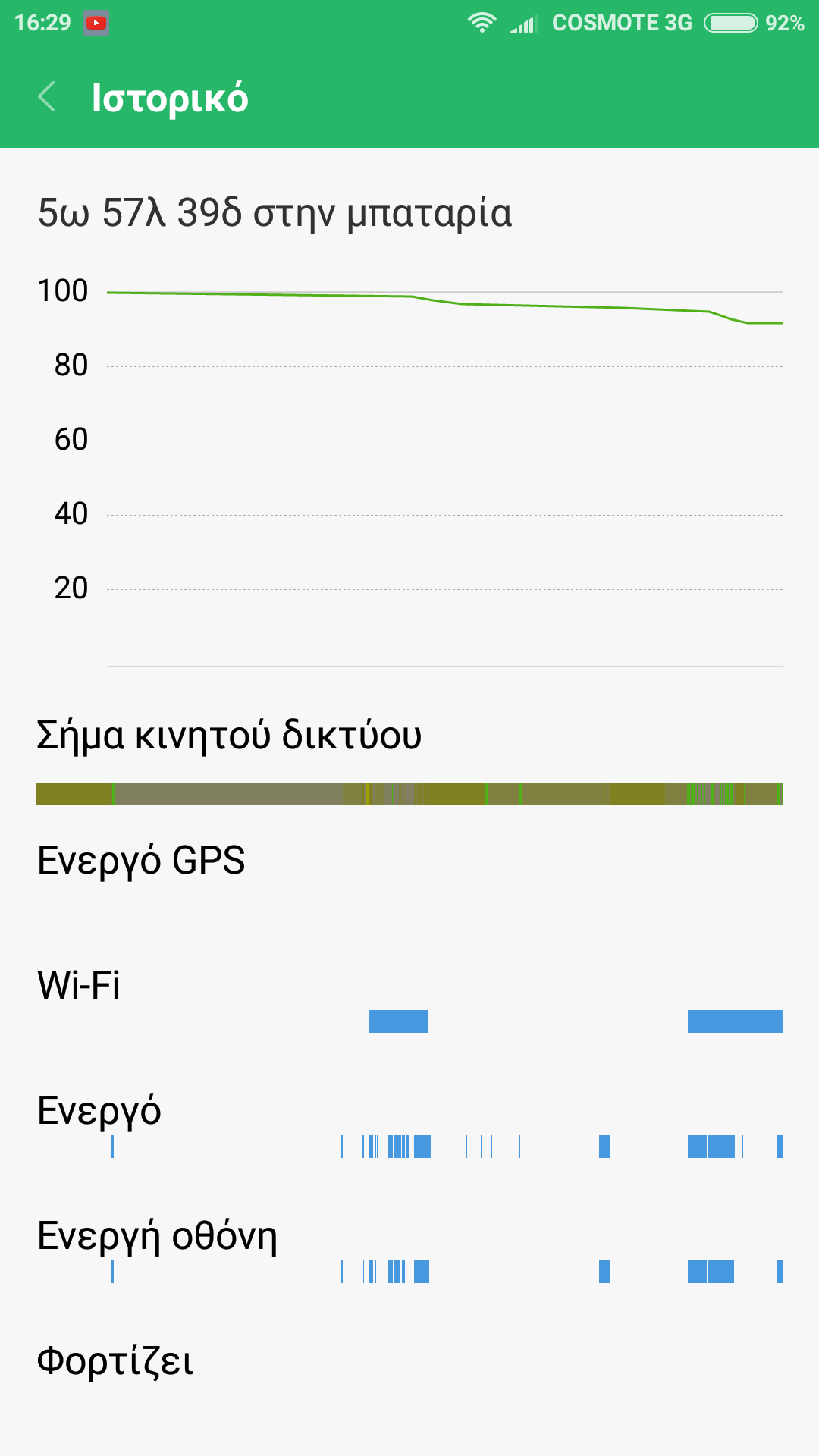Go back from the Ιστορικό screen
This screenshot has height=1456, width=819.
[x=47, y=97]
